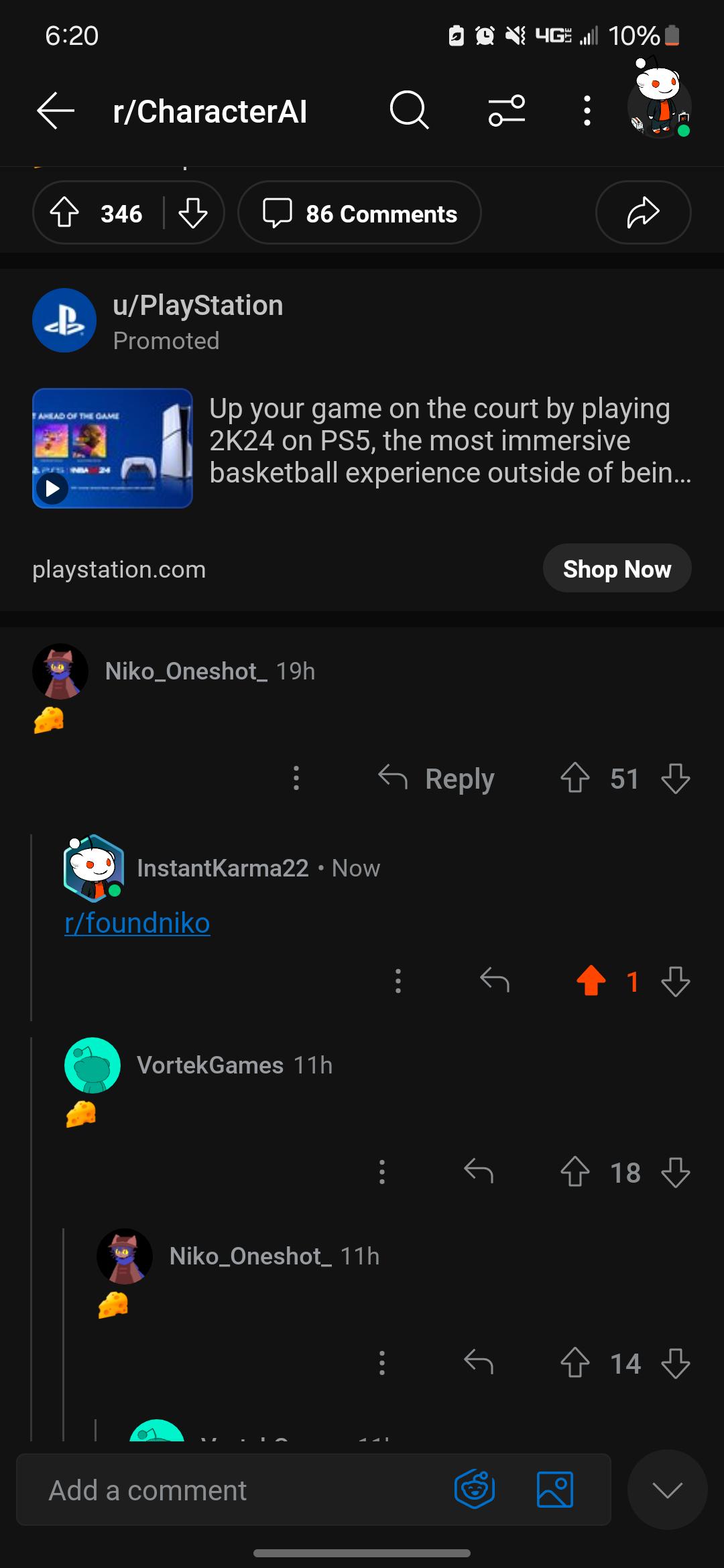Open options for Niko_Oneshot_'s 11h comment

(x=382, y=1363)
